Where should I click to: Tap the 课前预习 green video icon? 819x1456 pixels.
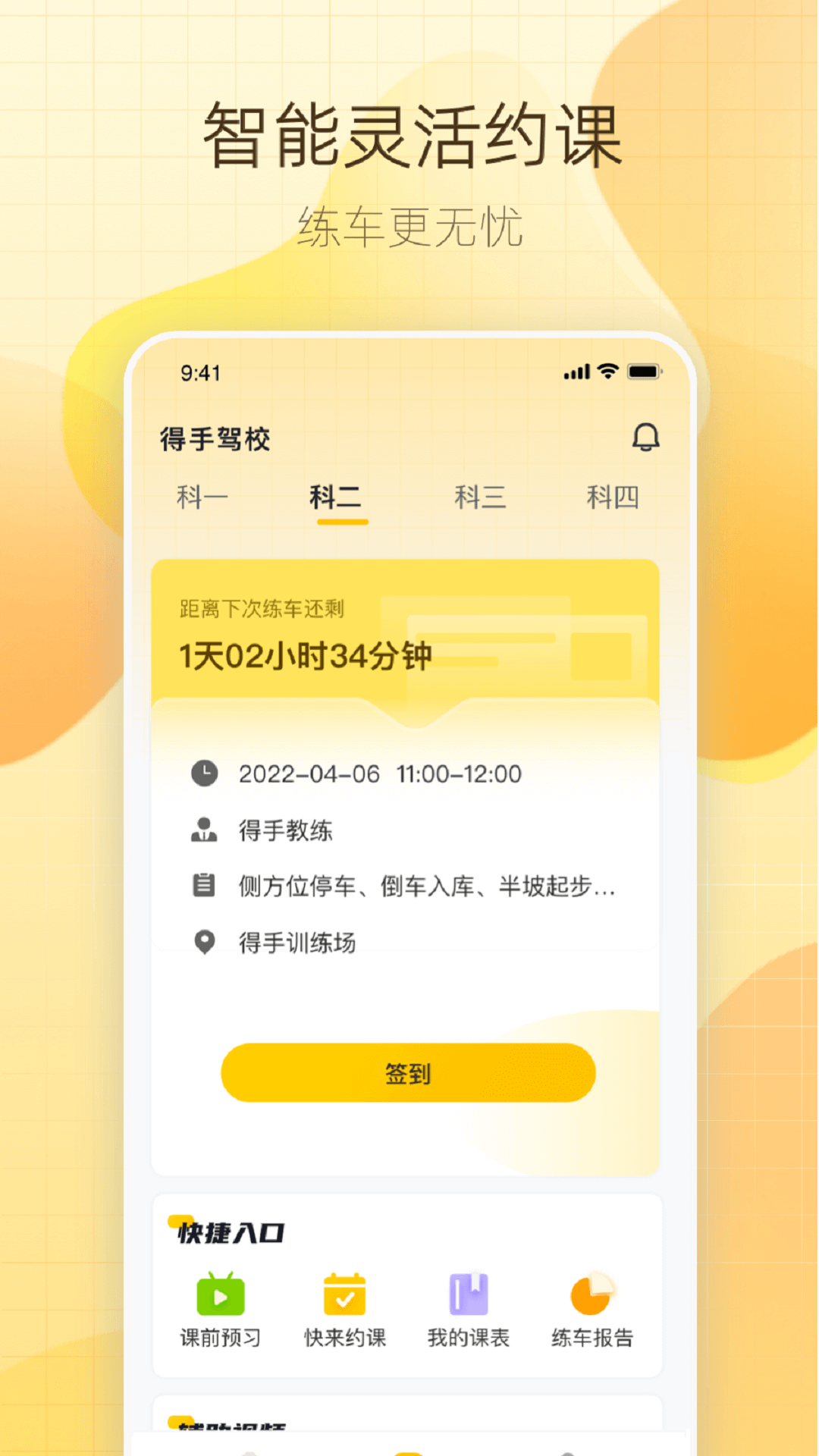click(x=218, y=1294)
